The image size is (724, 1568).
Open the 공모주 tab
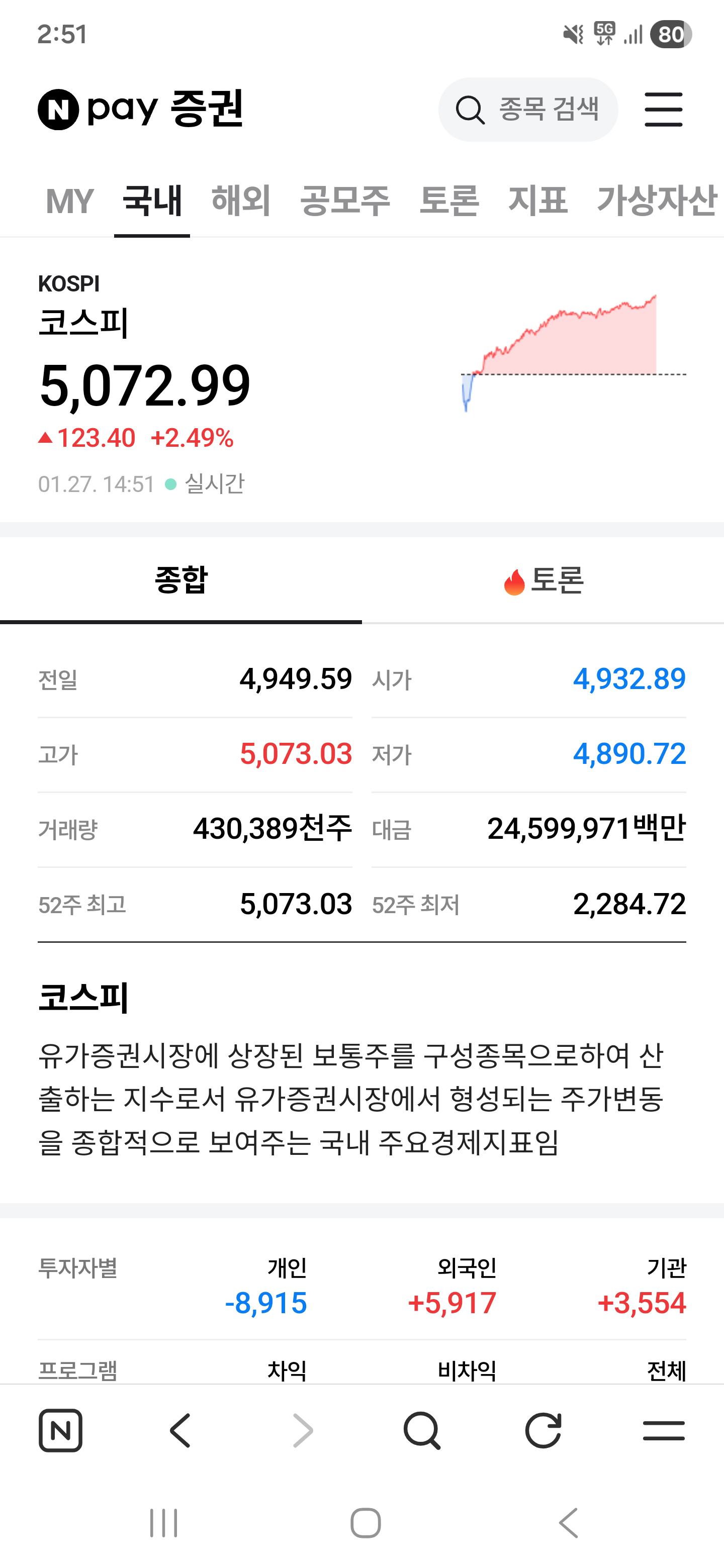click(x=344, y=201)
